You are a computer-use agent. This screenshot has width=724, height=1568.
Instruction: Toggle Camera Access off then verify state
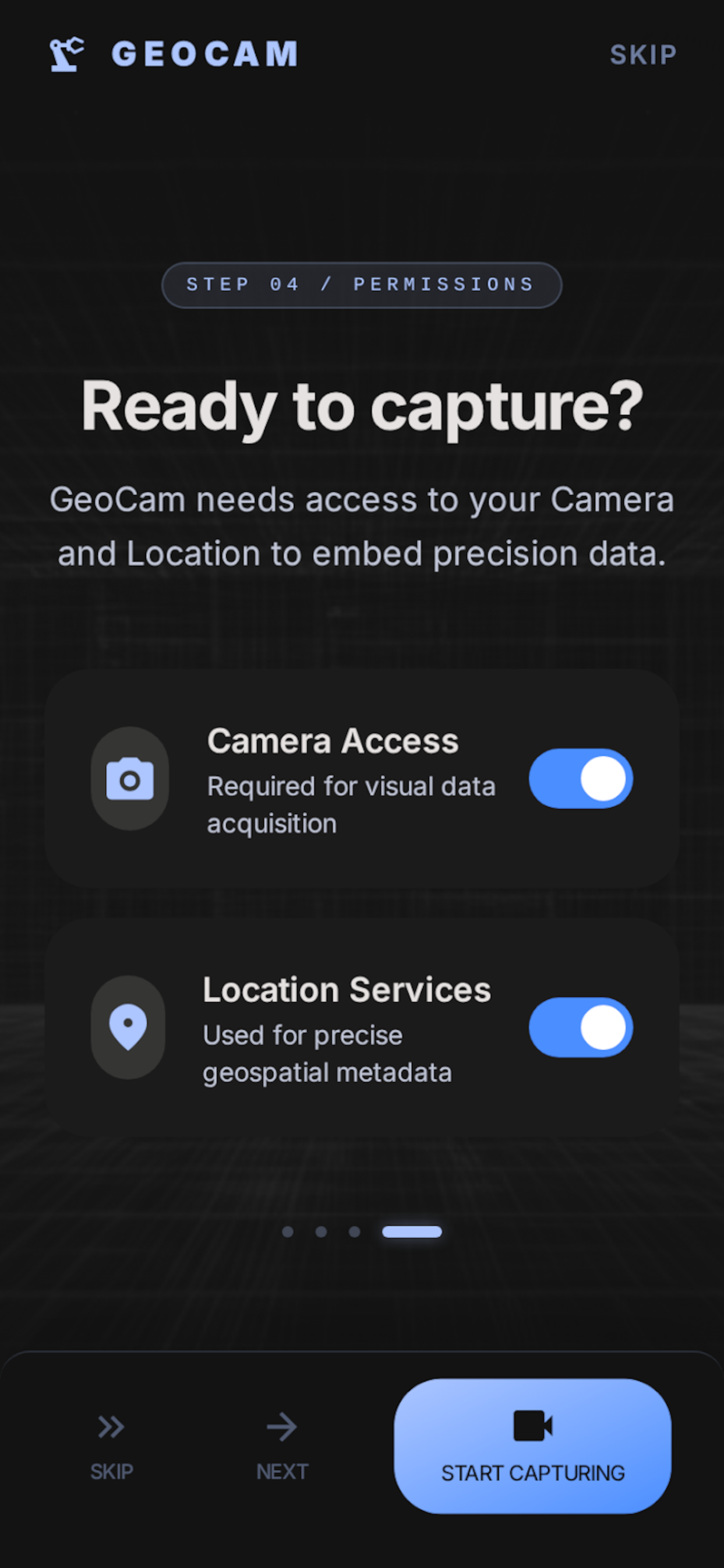coord(581,778)
